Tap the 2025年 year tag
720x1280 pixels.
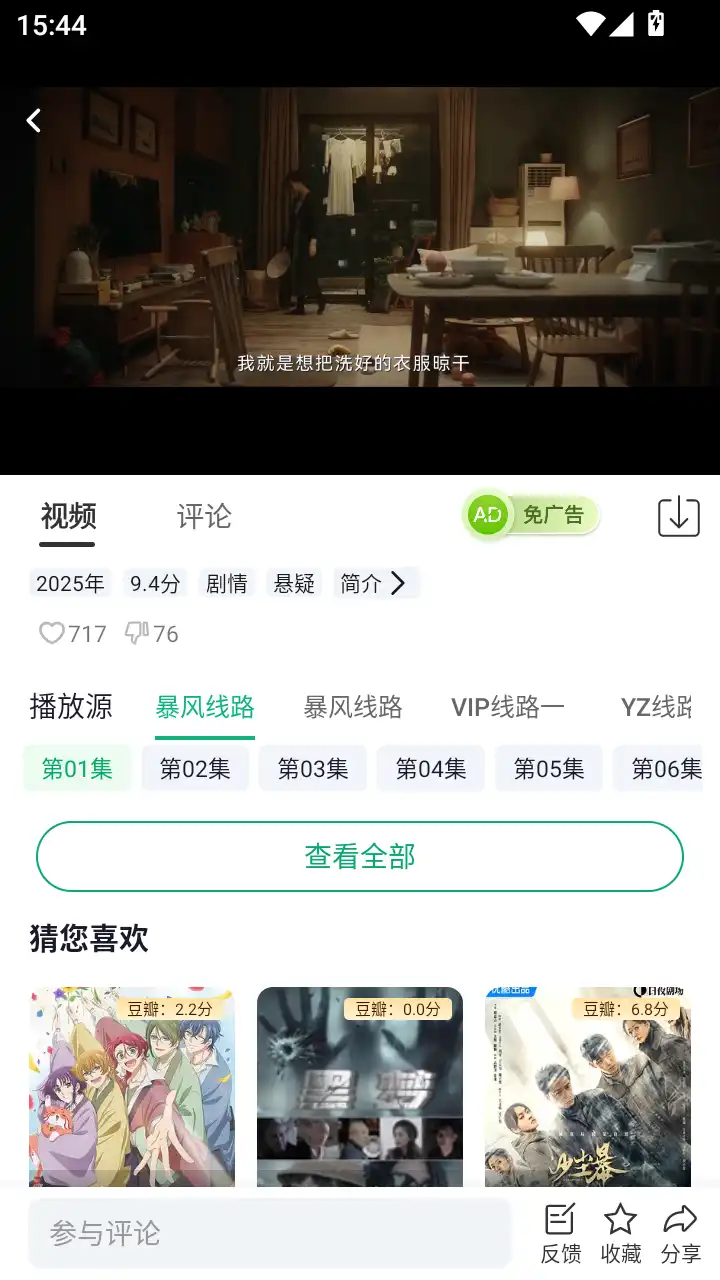point(70,583)
